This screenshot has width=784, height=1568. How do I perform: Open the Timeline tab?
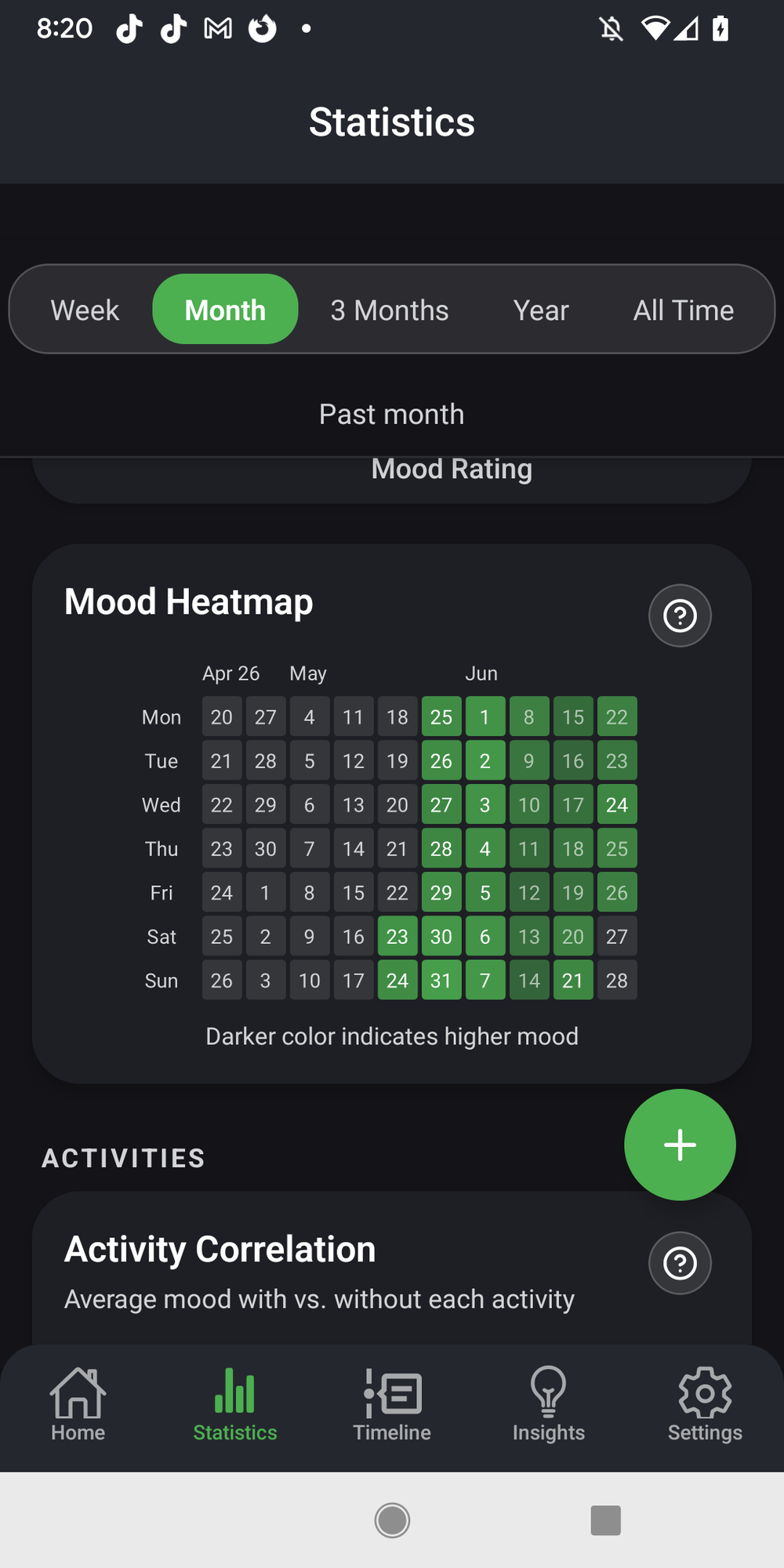point(392,1405)
